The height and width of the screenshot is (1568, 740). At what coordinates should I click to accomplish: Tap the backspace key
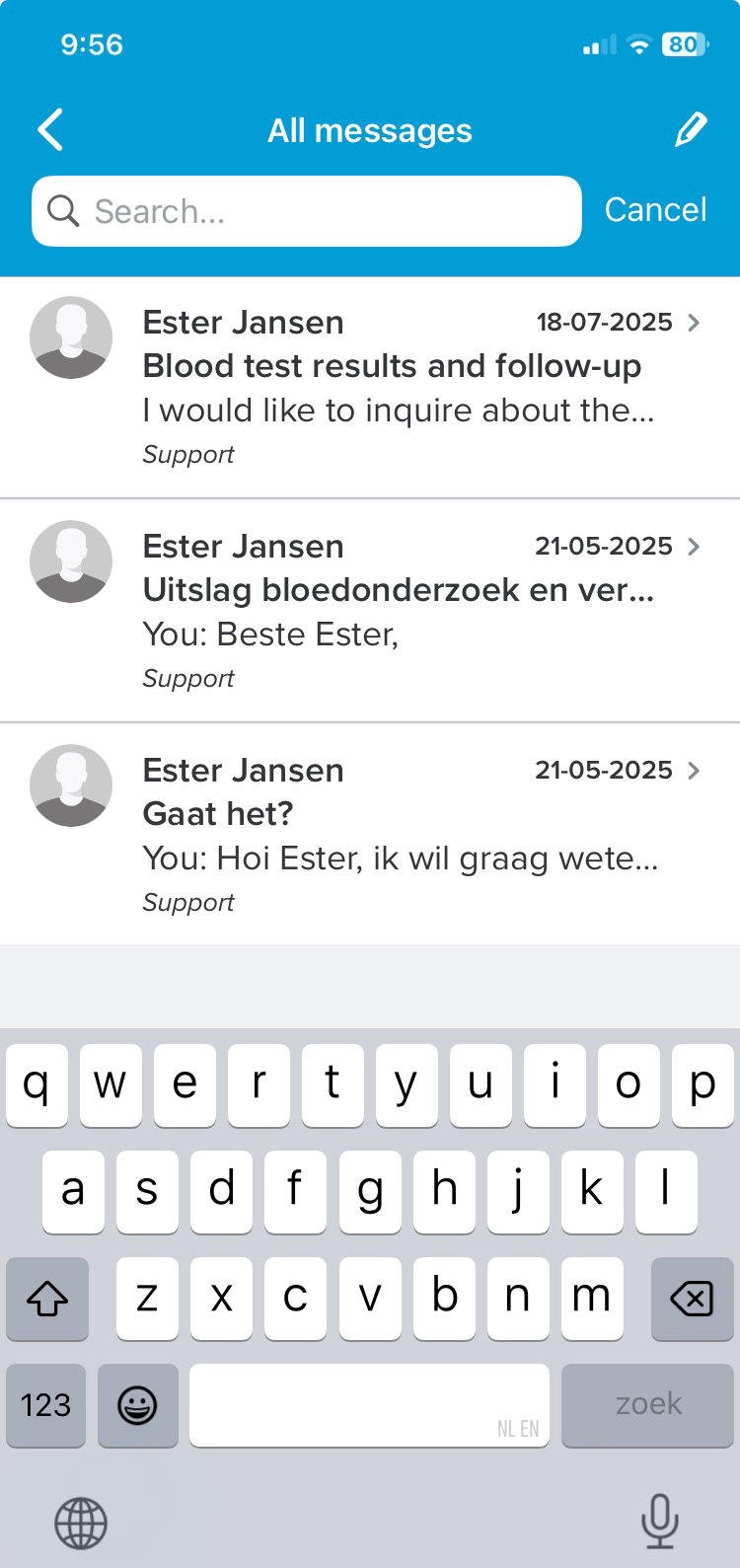692,1299
